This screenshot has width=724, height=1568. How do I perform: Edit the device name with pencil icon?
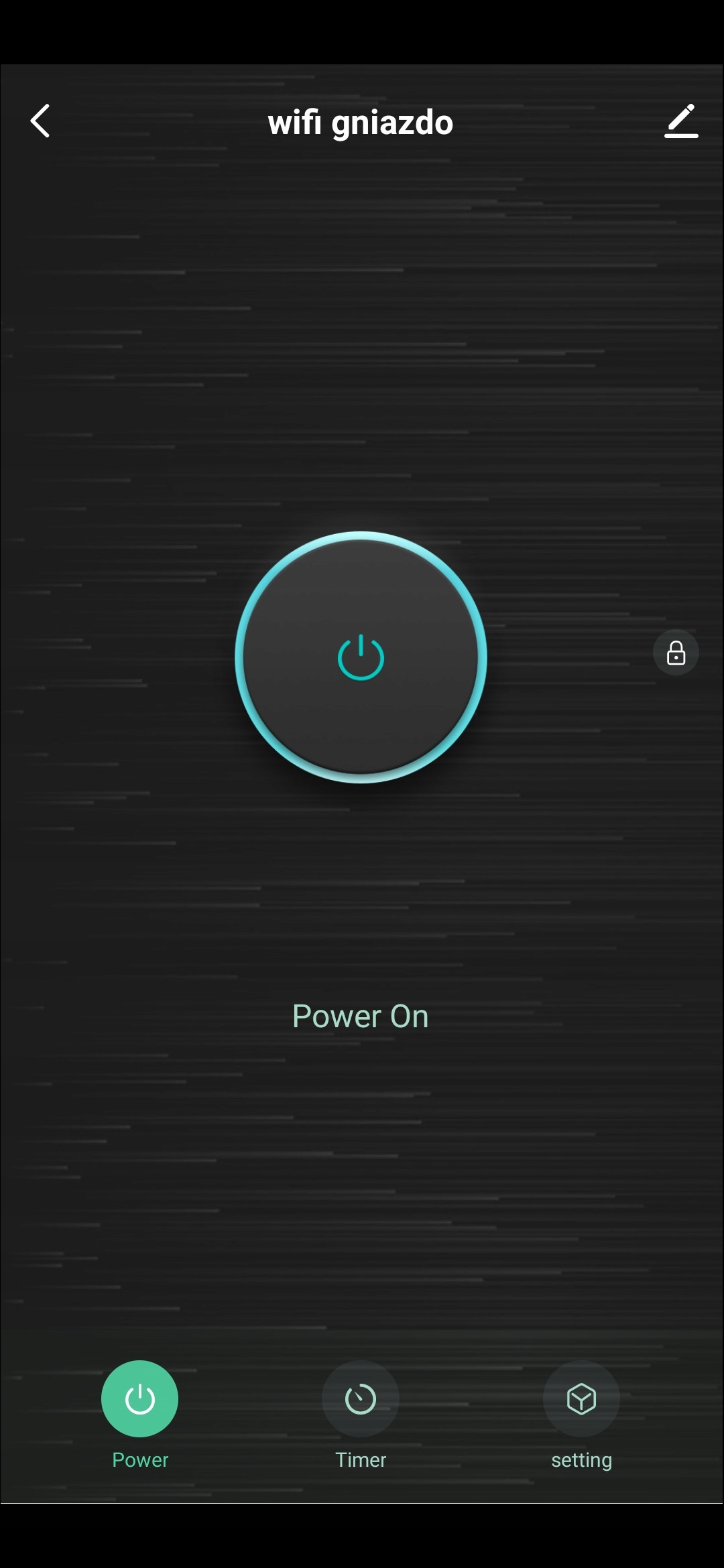click(681, 121)
